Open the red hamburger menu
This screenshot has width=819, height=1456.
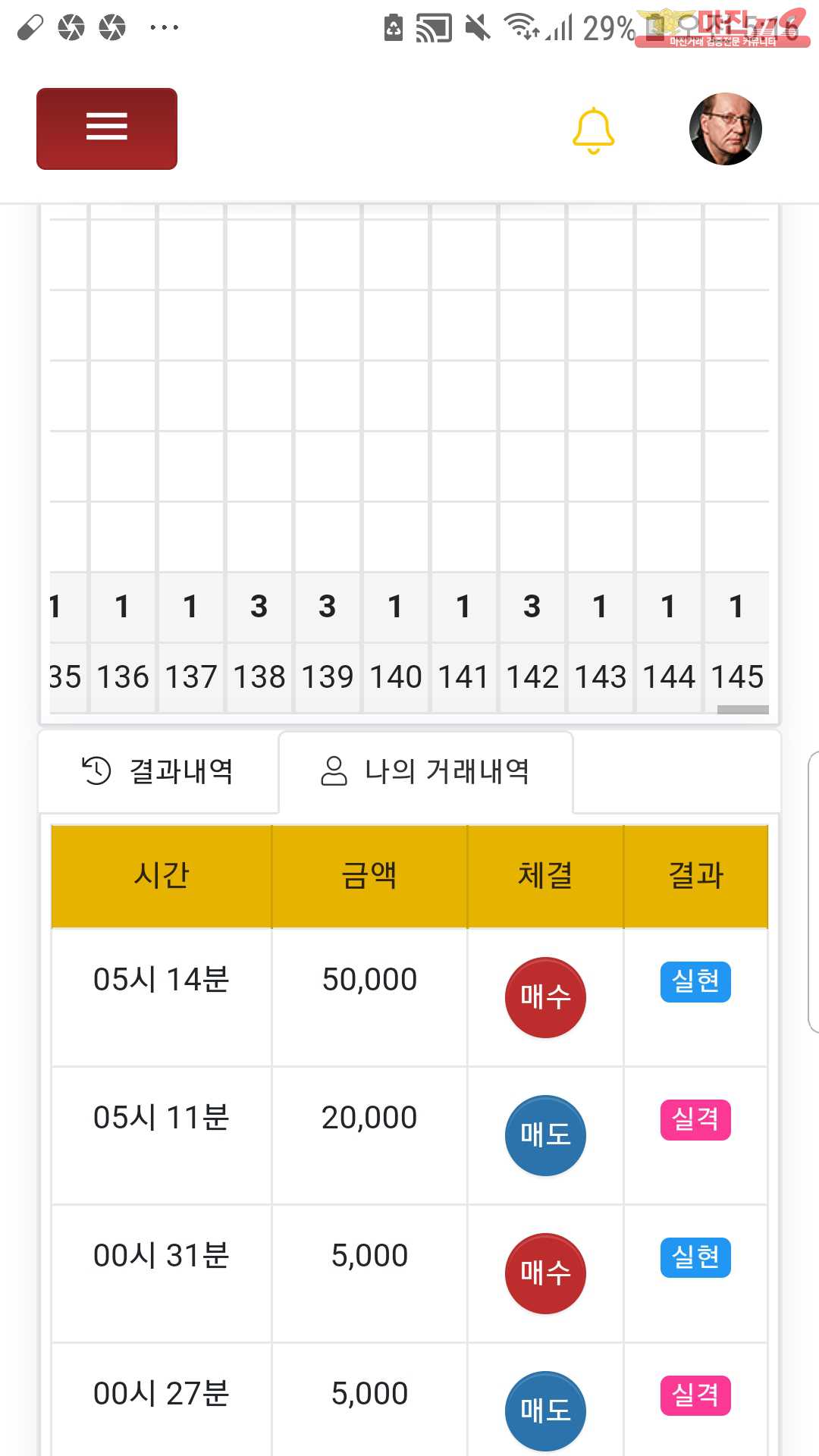(x=107, y=128)
